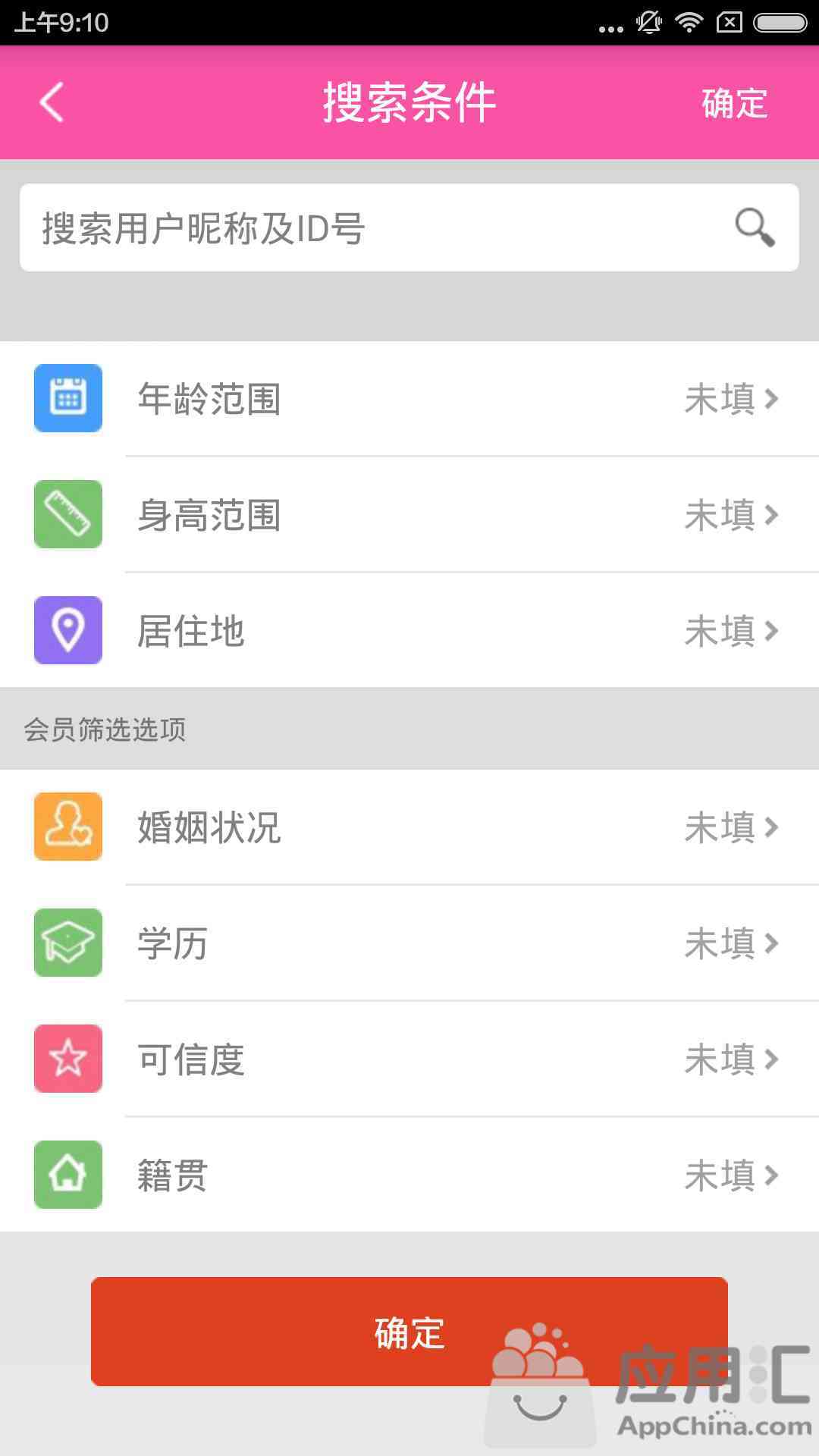Tap 确定 in the pink header

tap(734, 103)
